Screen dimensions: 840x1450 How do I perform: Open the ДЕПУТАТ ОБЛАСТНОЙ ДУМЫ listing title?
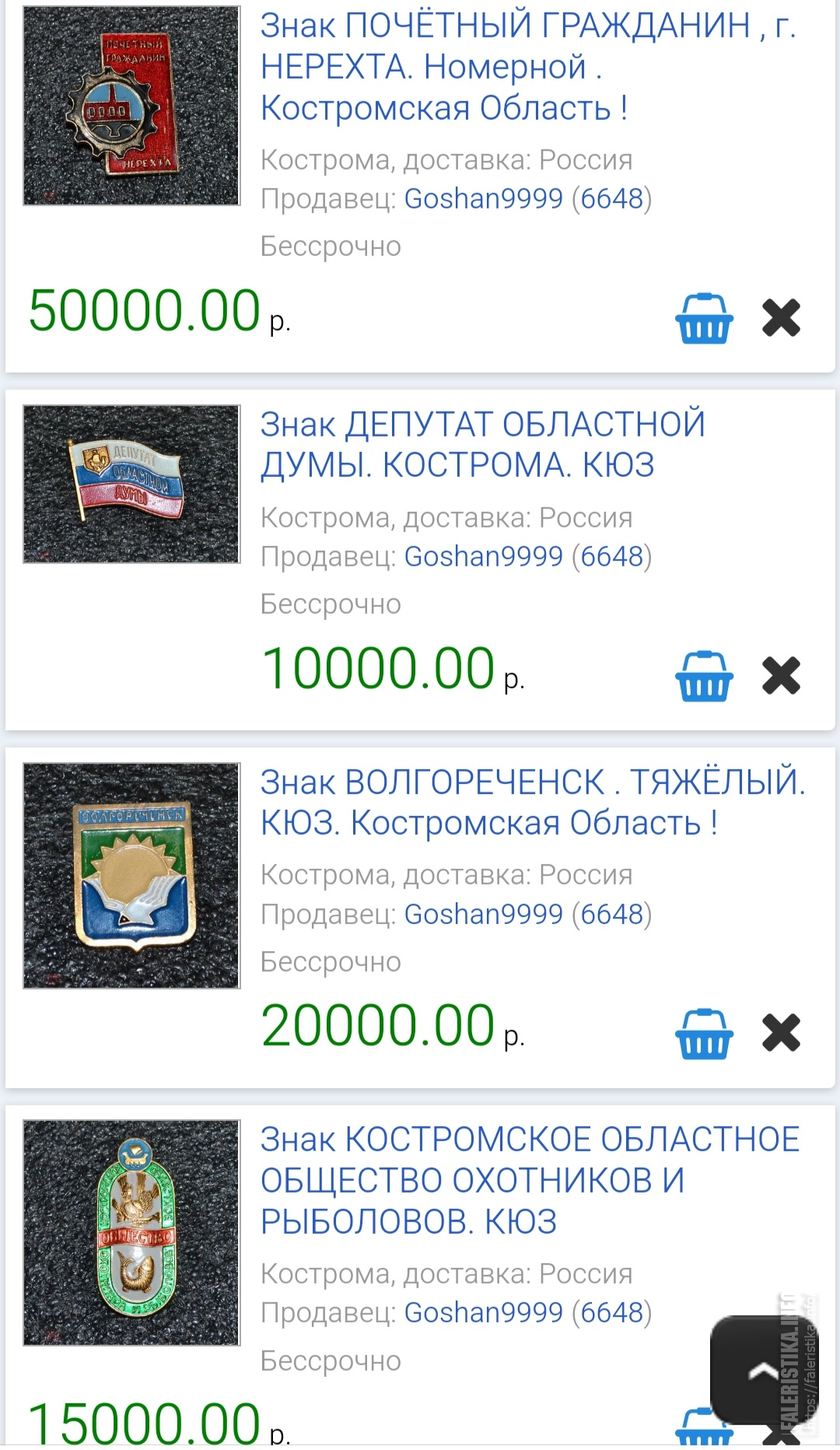tap(482, 445)
